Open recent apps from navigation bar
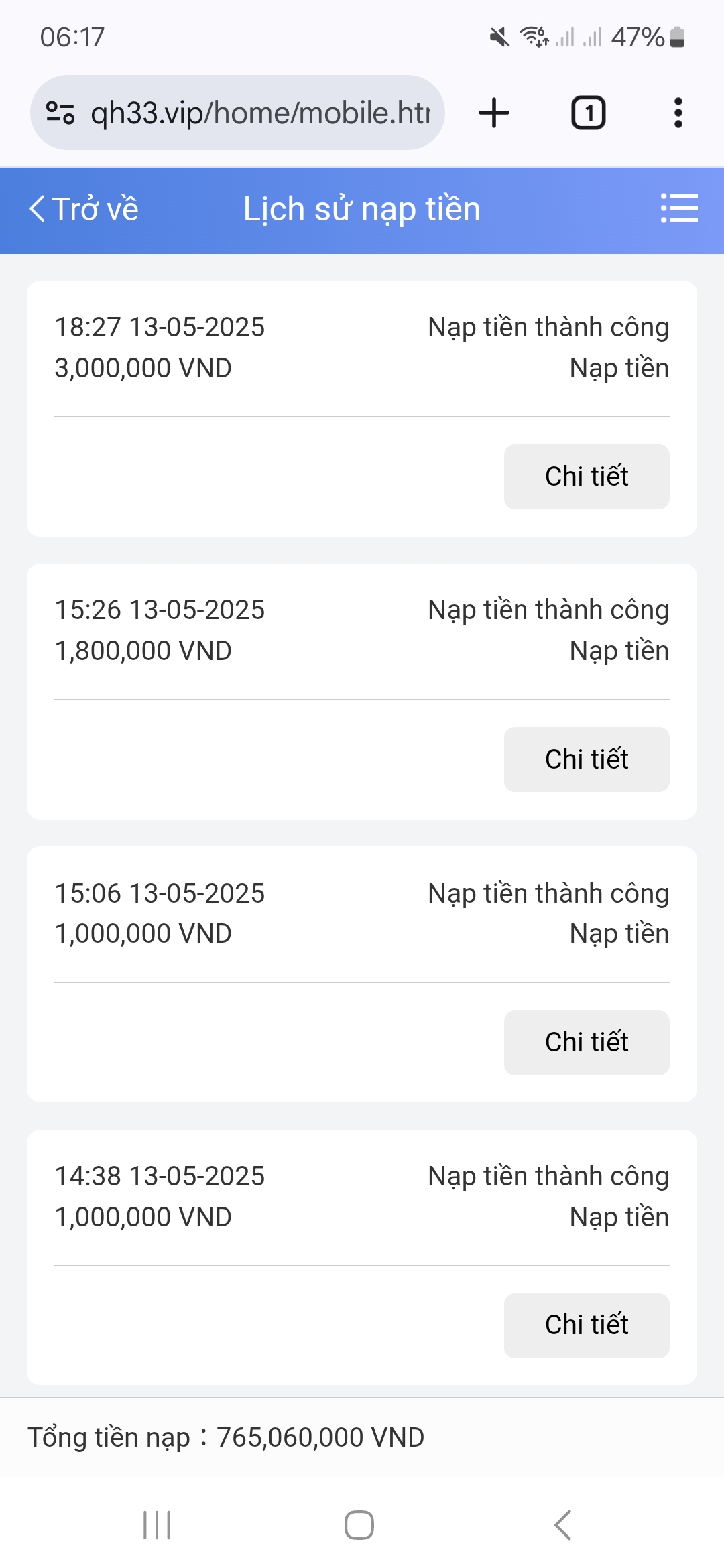Image resolution: width=724 pixels, height=1568 pixels. click(158, 1525)
